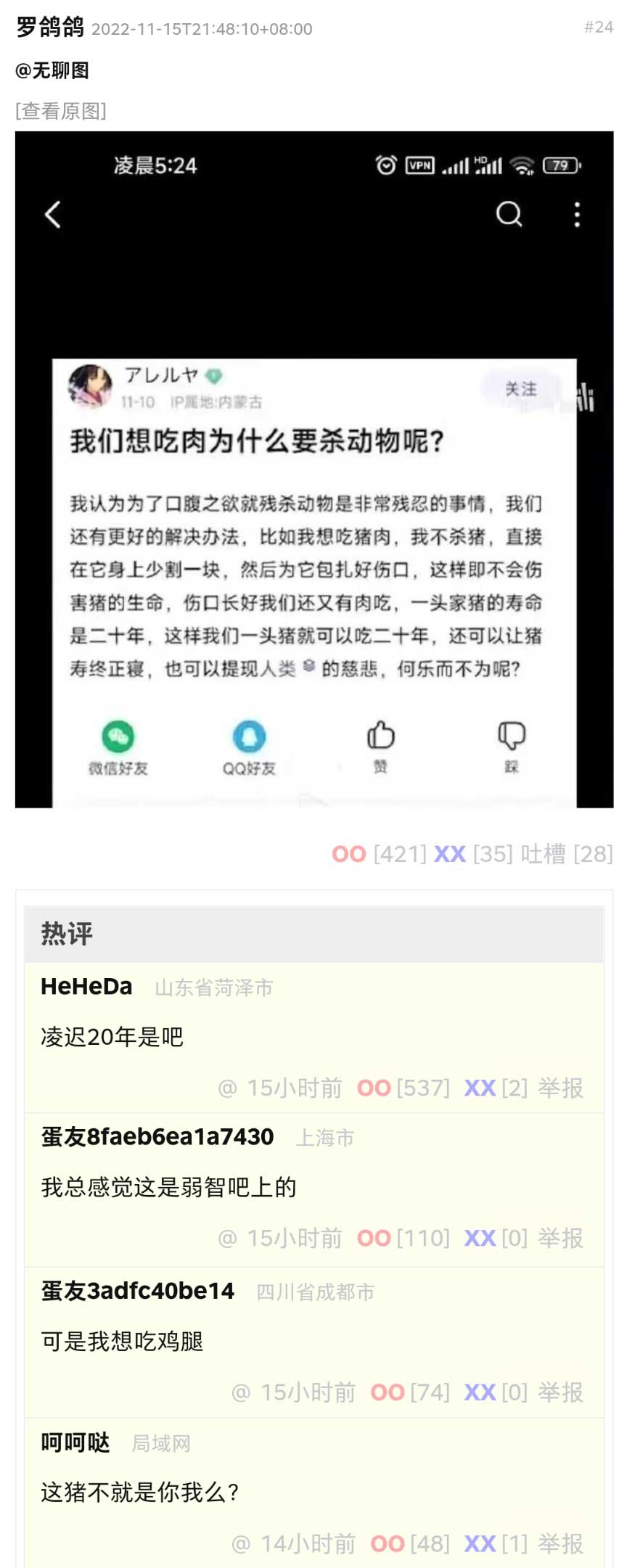Report 呵呵哒's comment via 举报

(x=560, y=1543)
